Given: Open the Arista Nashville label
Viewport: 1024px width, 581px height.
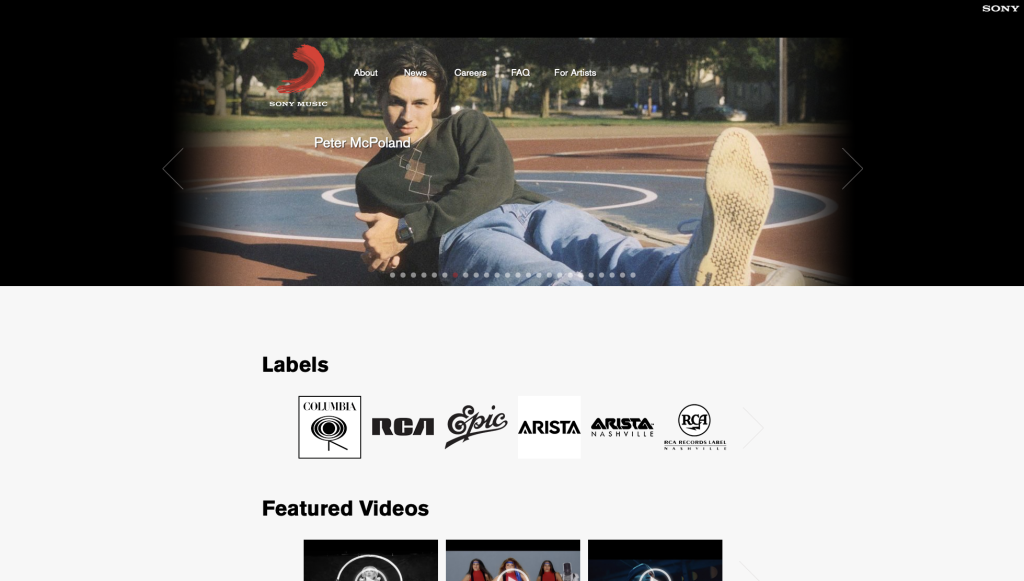Looking at the screenshot, I should coord(622,427).
